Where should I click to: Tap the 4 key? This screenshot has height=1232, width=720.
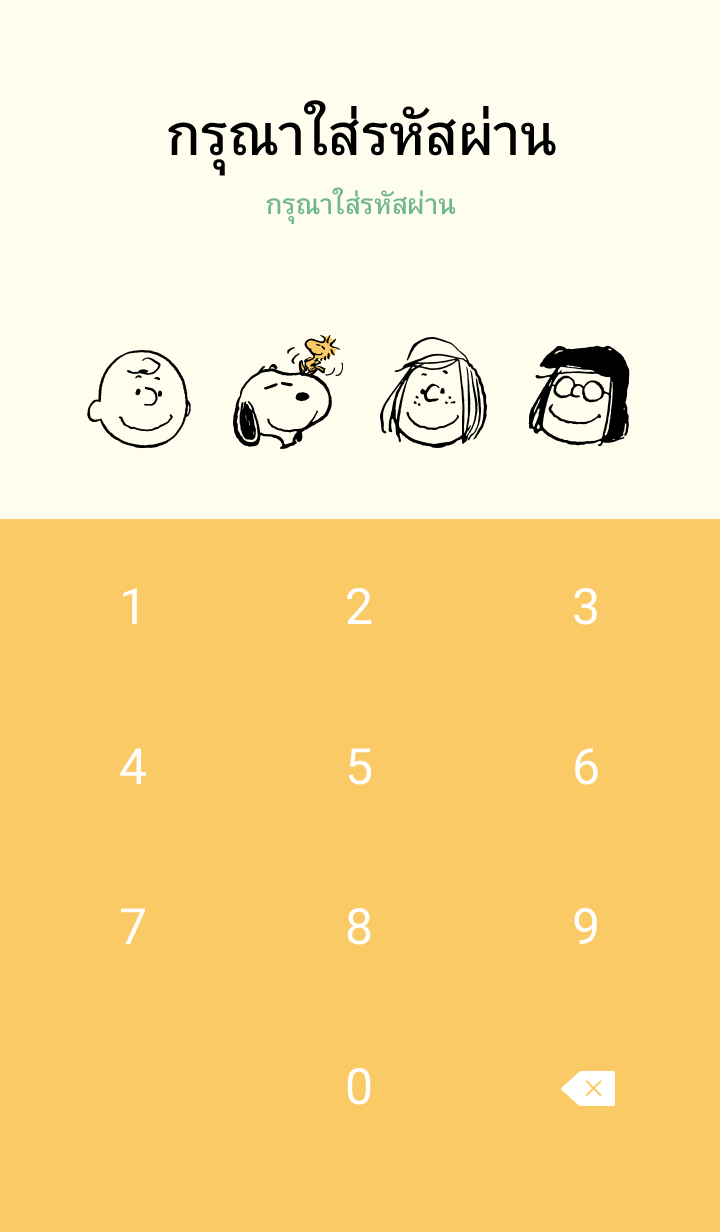pyautogui.click(x=132, y=767)
